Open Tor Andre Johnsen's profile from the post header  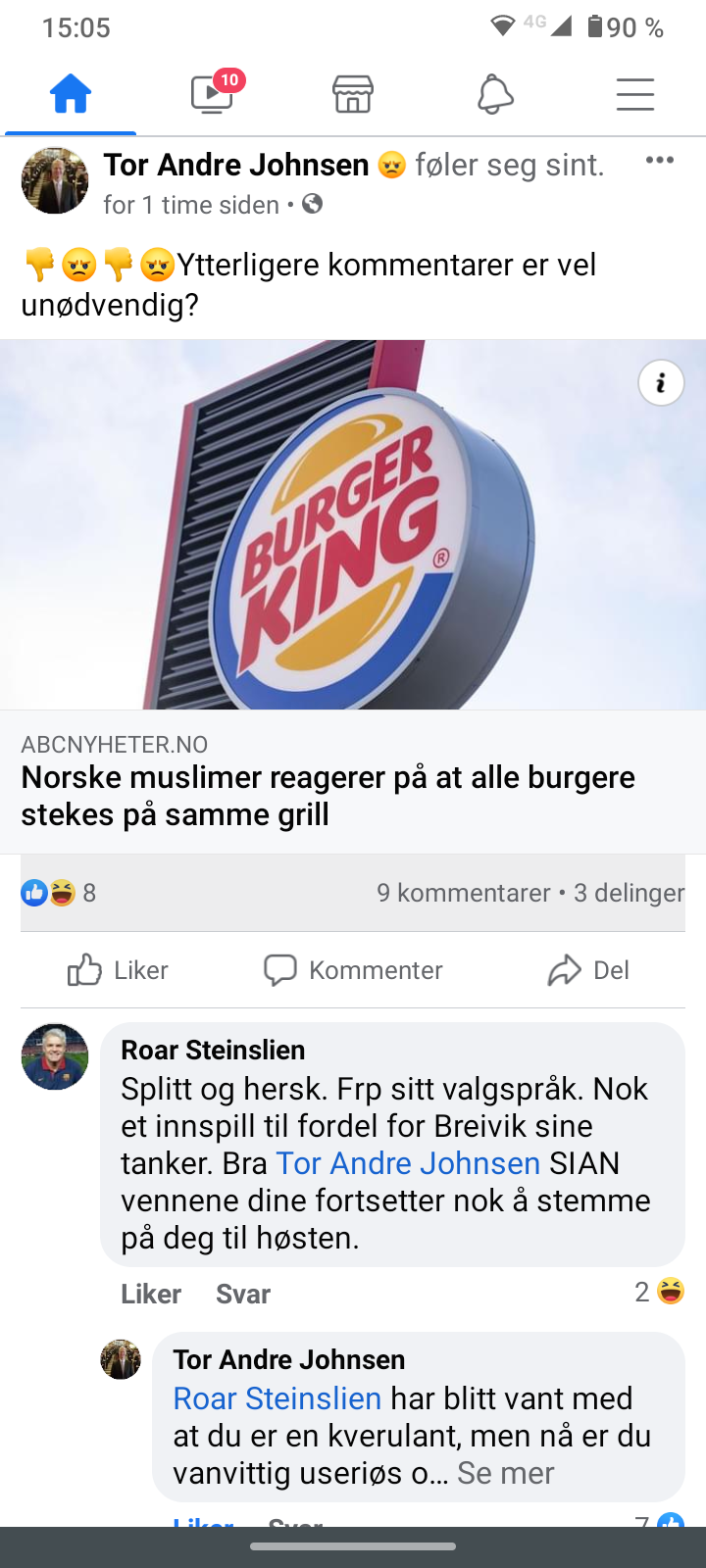235,165
